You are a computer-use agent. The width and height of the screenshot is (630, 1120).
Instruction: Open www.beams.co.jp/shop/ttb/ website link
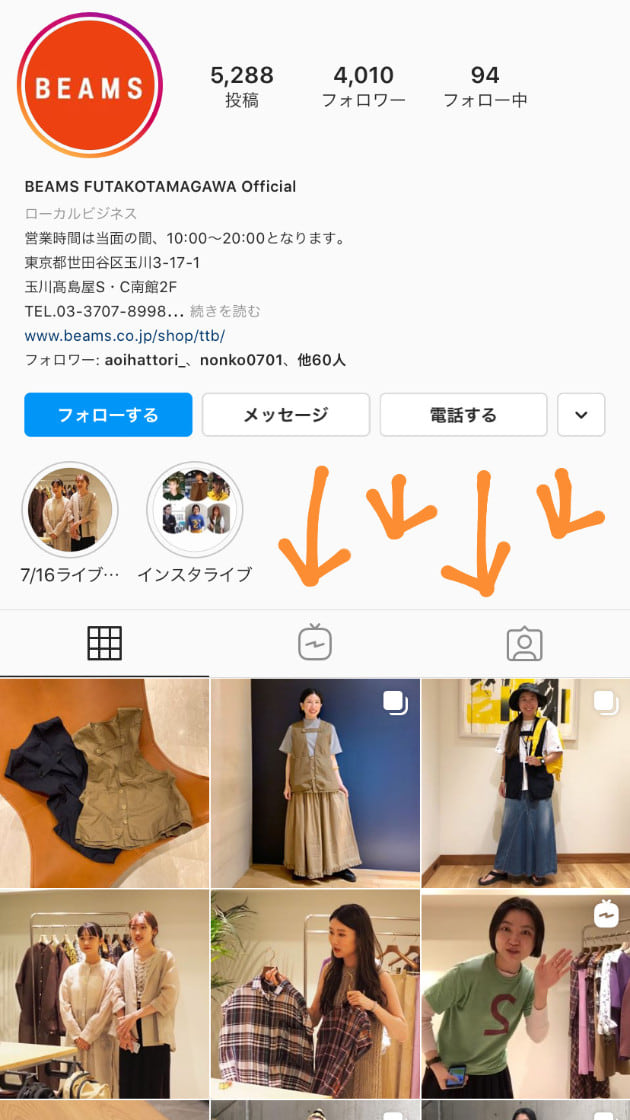pyautogui.click(x=125, y=336)
